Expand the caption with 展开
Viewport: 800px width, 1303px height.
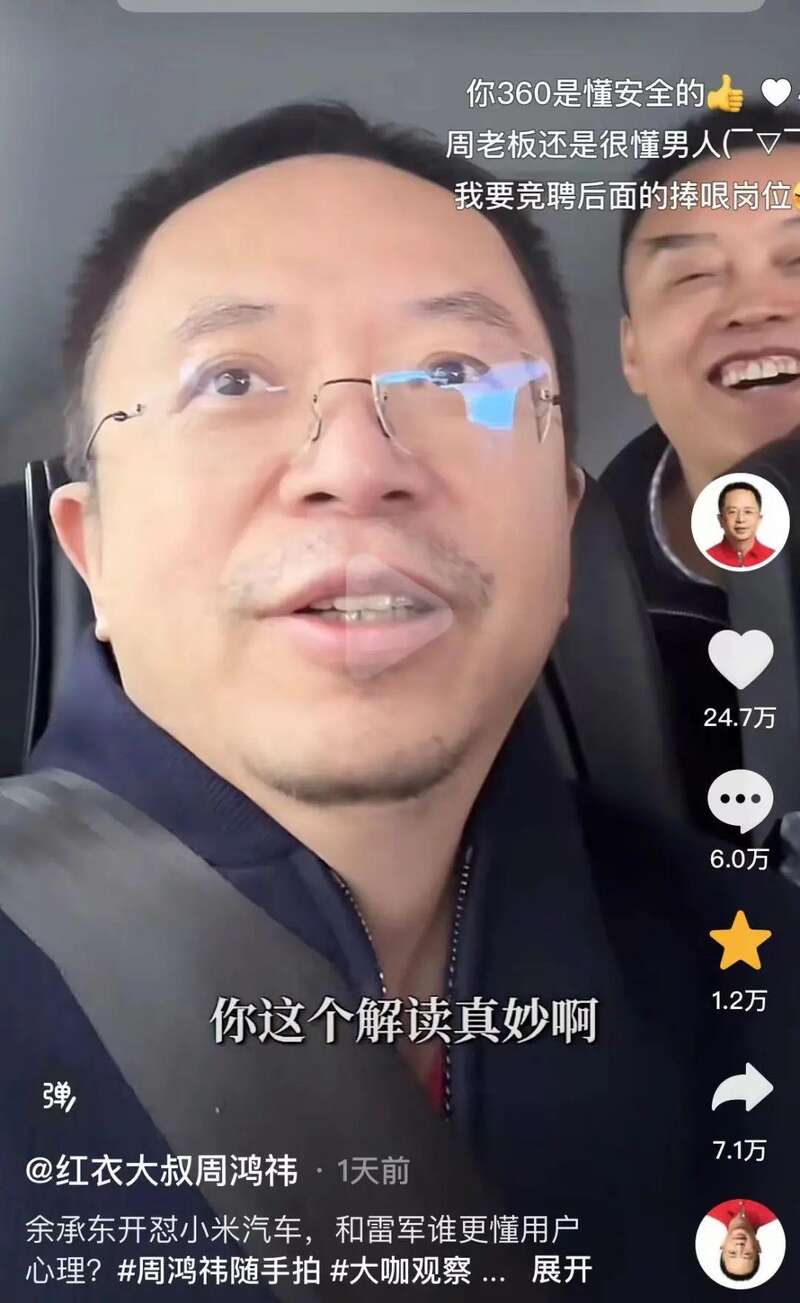pos(561,1269)
